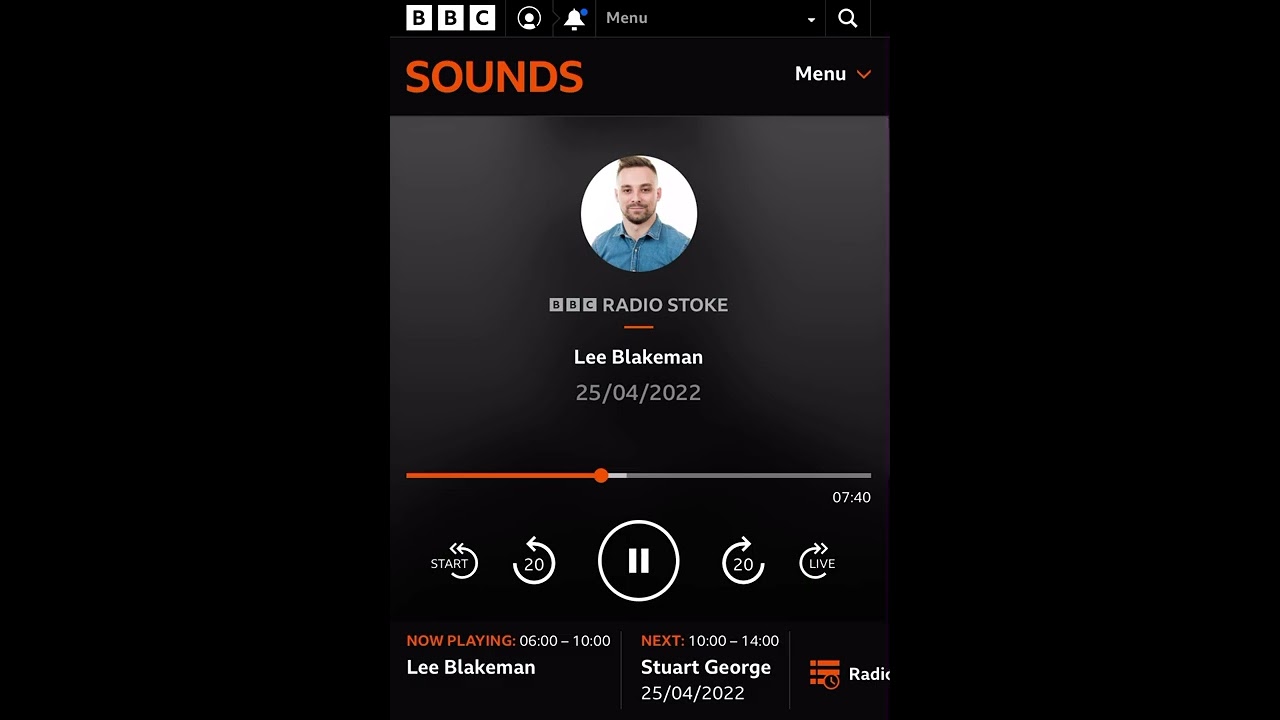
Task: Open the BBC homepage logo
Action: pyautogui.click(x=450, y=18)
